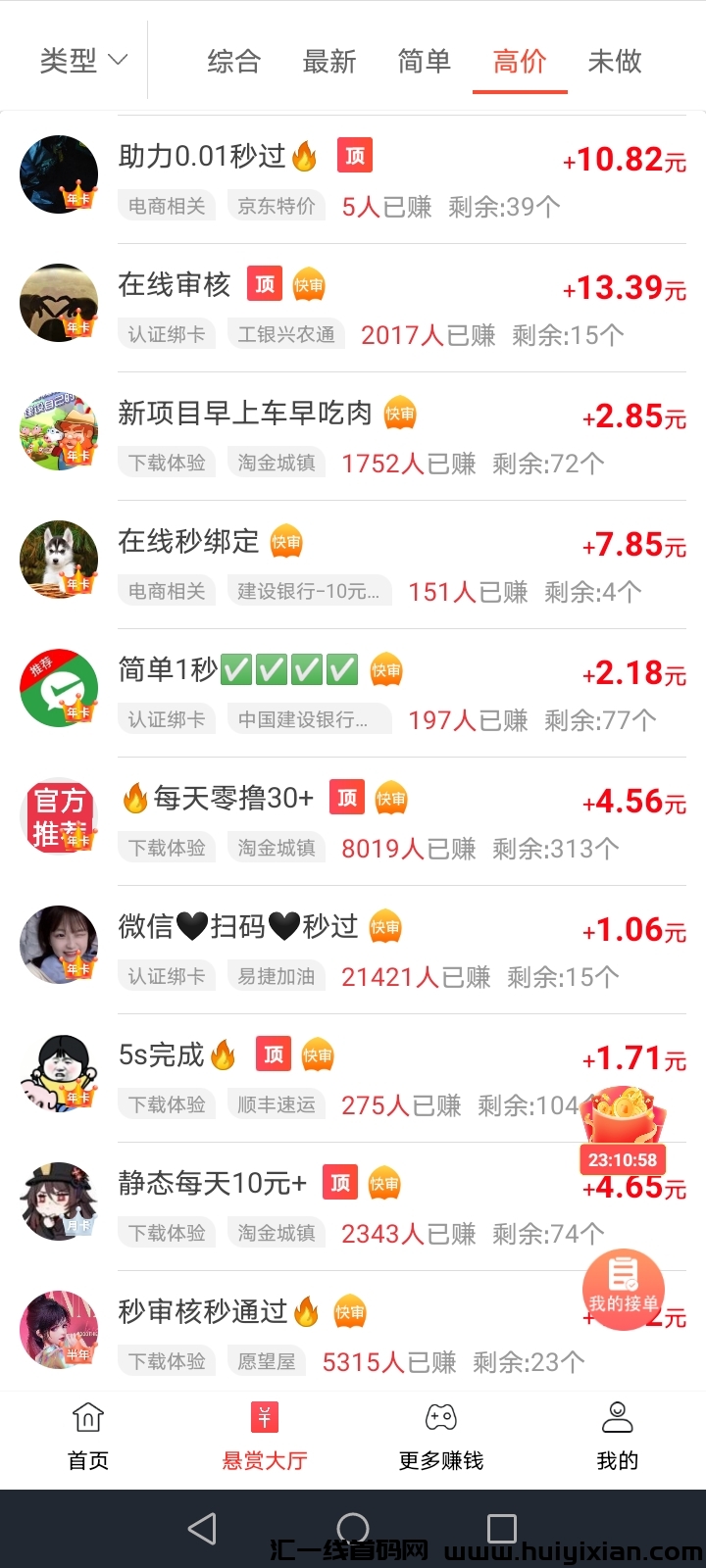This screenshot has height=1568, width=706.
Task: Select the 最新 filter tab
Action: (329, 62)
